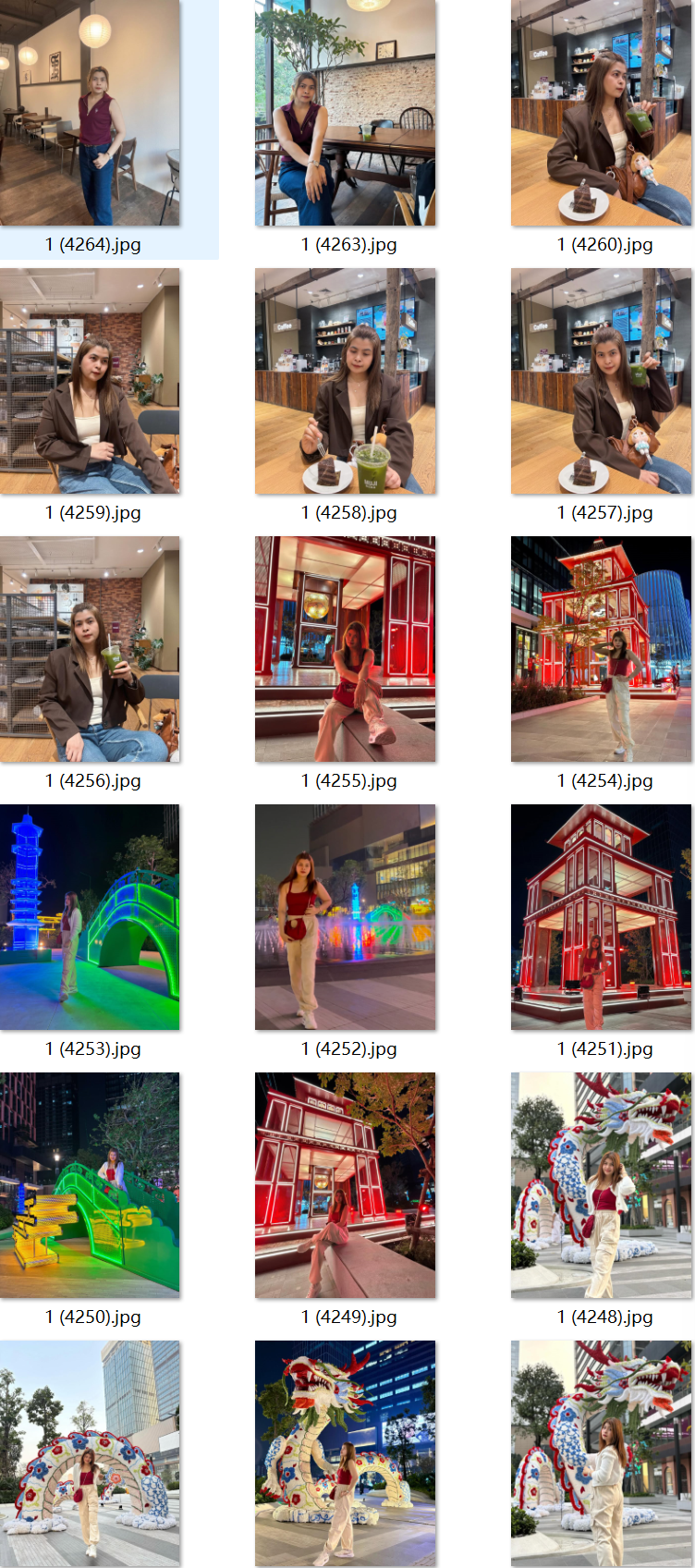Open the file 1 (4264).jpg

(90, 113)
